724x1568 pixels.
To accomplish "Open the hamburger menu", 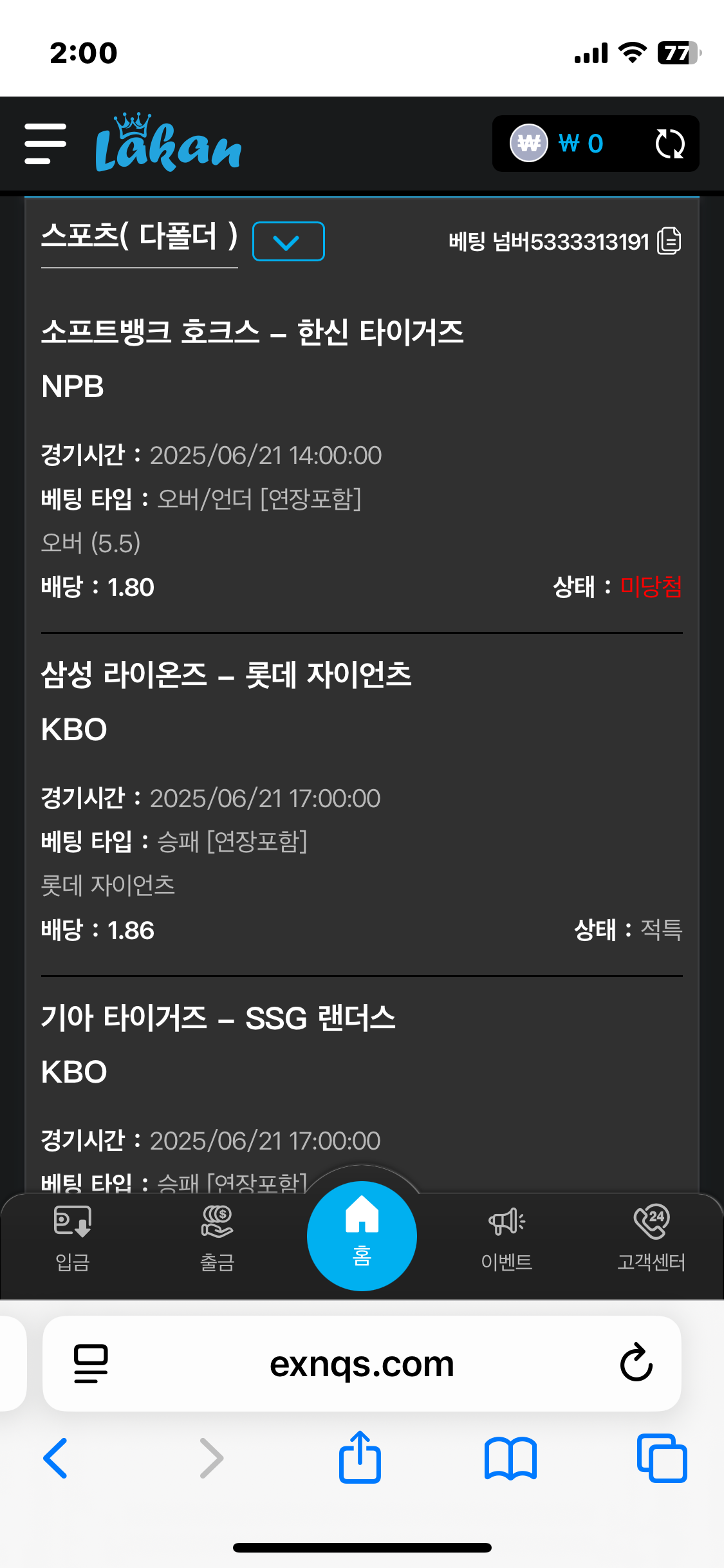I will (45, 144).
